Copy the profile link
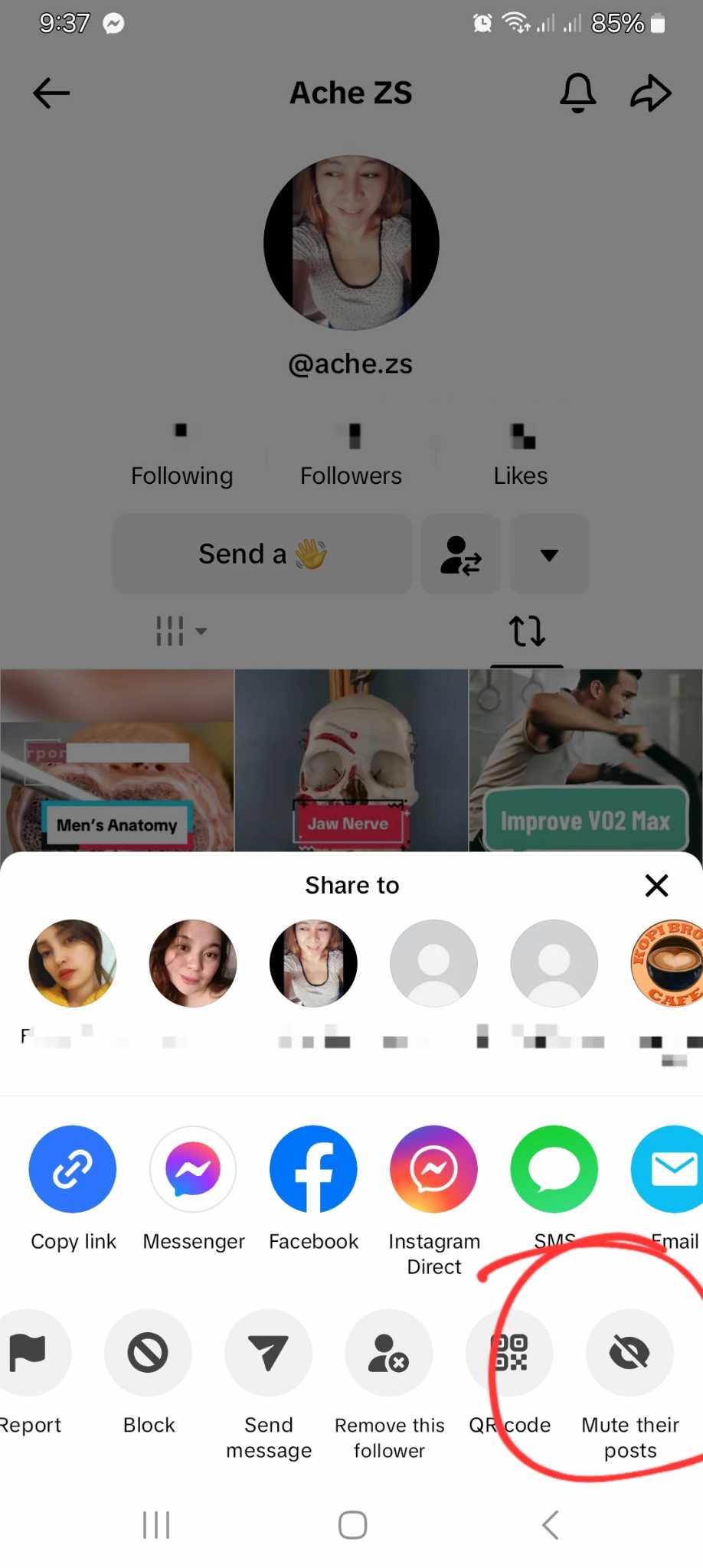703x1568 pixels. [x=73, y=1169]
